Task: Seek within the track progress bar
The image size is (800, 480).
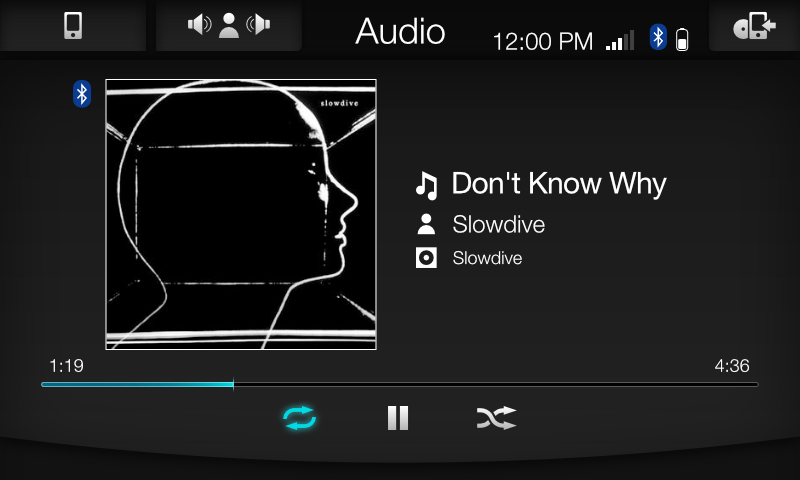Action: [400, 384]
